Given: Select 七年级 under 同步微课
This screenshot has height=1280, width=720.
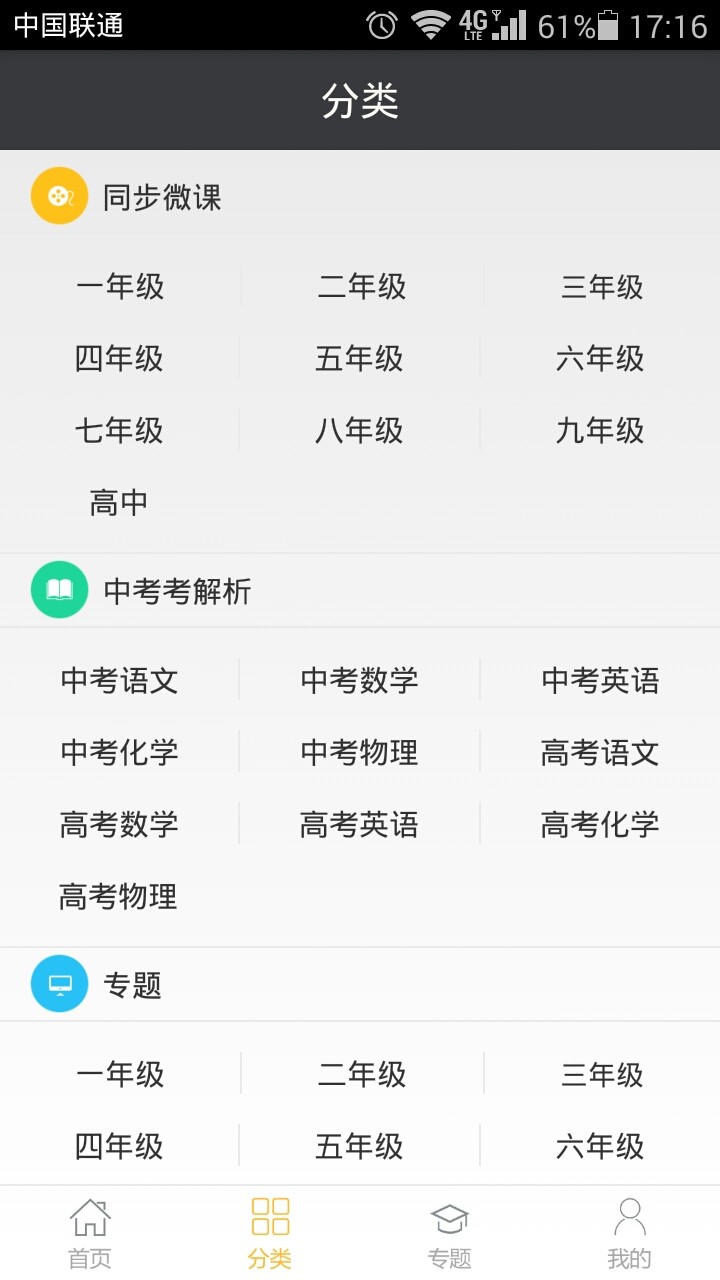Looking at the screenshot, I should coord(119,431).
